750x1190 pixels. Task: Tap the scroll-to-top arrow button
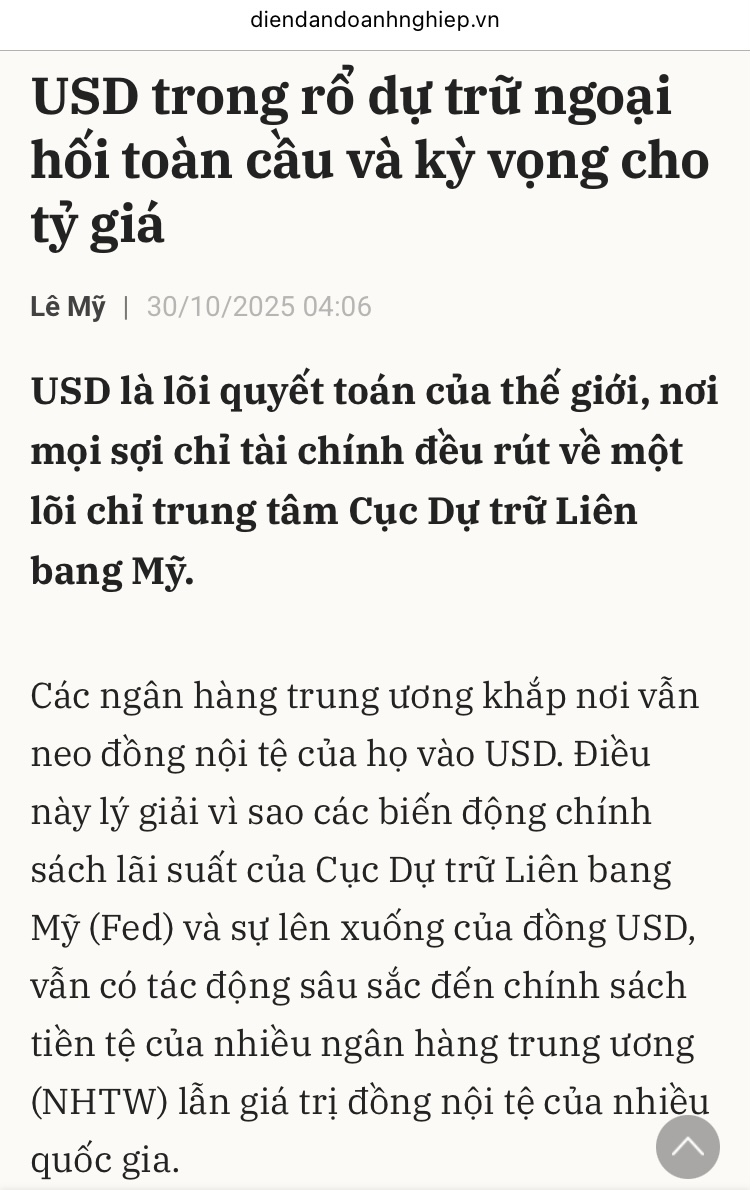687,1146
